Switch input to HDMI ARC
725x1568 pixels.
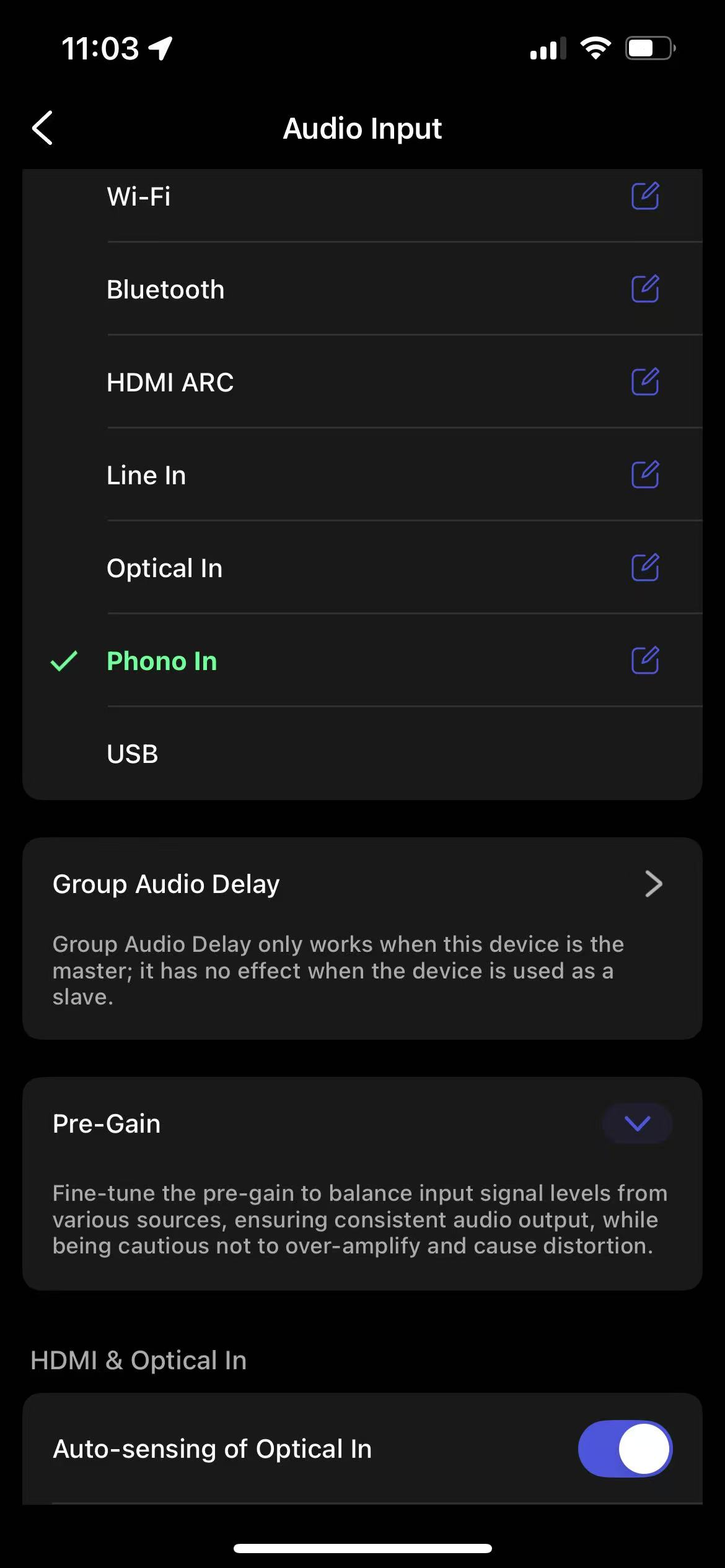[362, 382]
